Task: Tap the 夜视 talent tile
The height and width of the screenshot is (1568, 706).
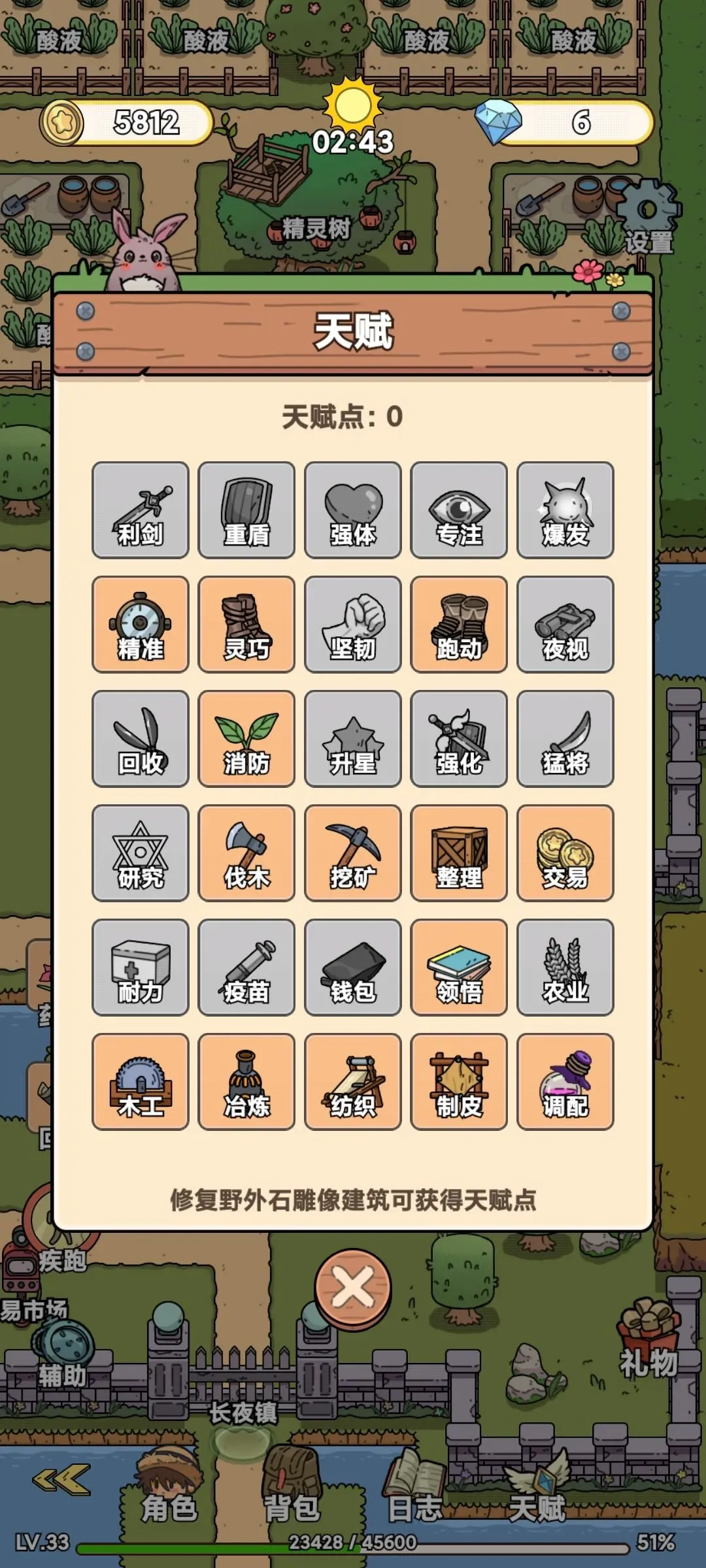Action: click(x=565, y=625)
